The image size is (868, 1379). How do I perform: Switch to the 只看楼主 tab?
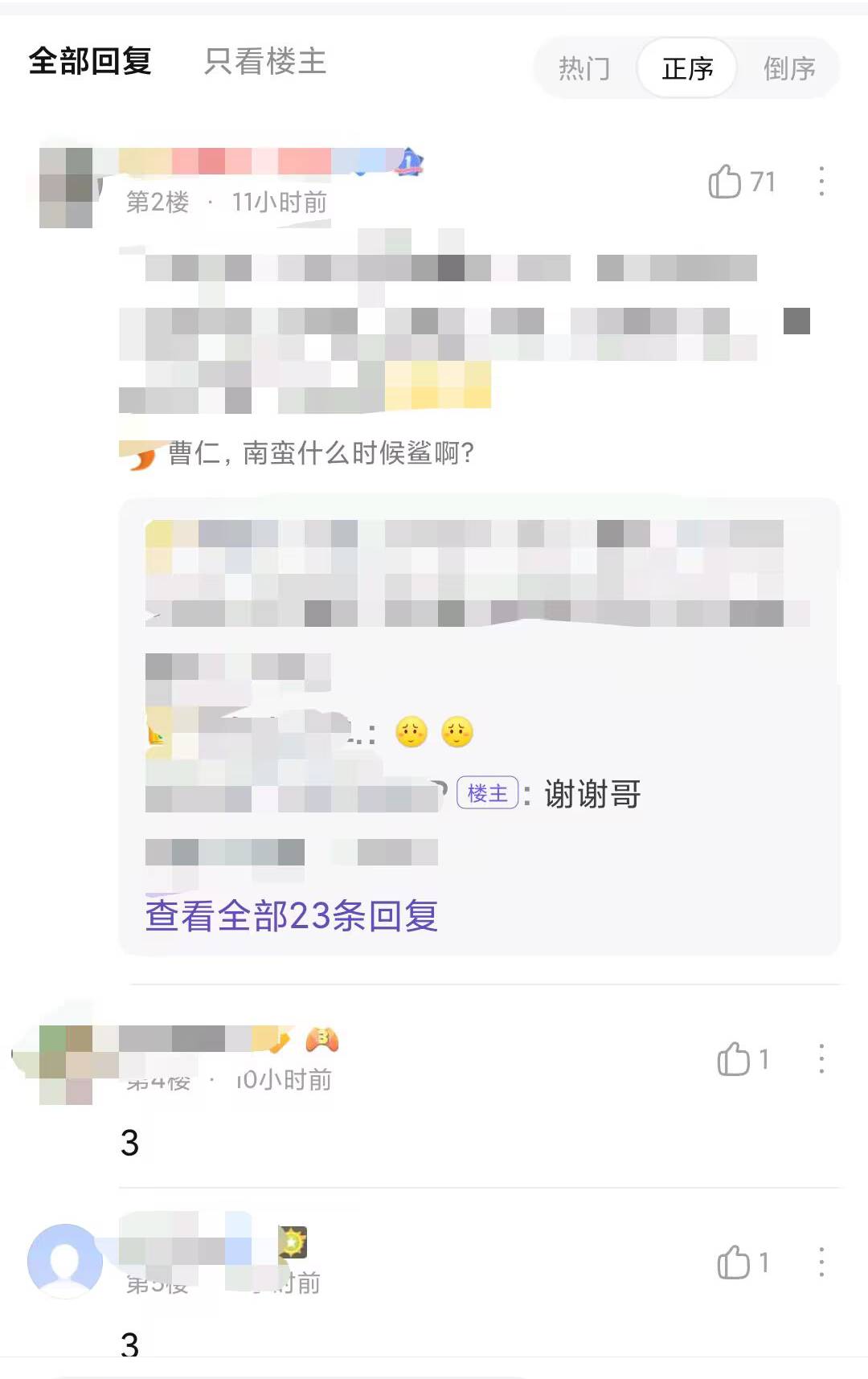[x=265, y=61]
